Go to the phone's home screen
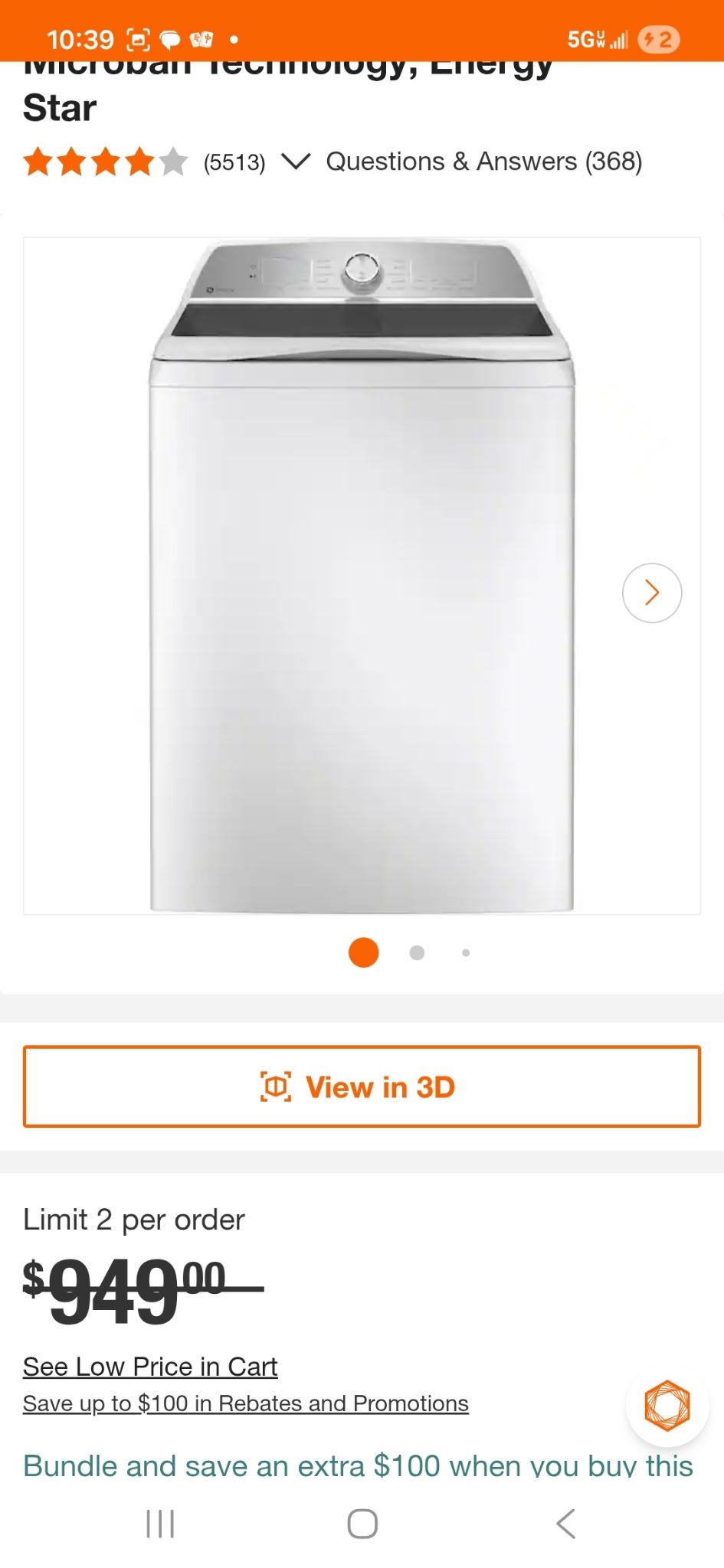Viewport: 724px width, 1568px height. [362, 1524]
